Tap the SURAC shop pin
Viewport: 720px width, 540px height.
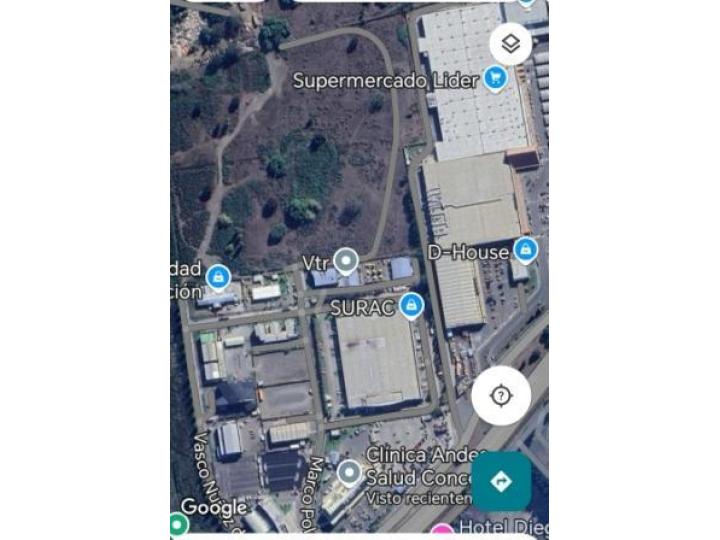(x=409, y=303)
